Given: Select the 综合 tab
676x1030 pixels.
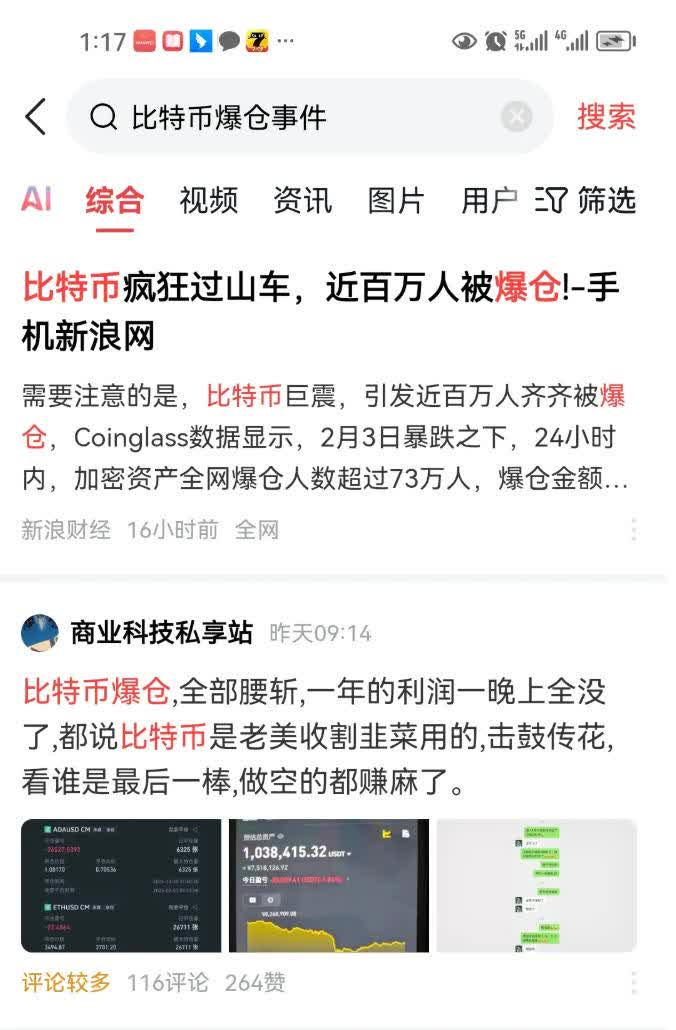Looking at the screenshot, I should tap(114, 200).
